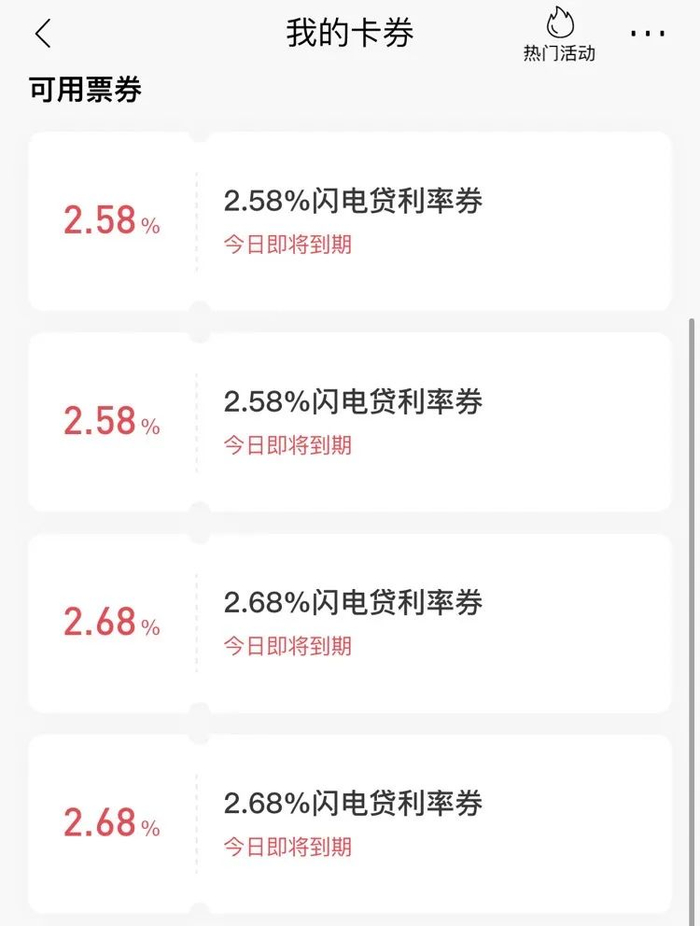The width and height of the screenshot is (700, 926).
Task: View the first 2.68%闪电贷利率券 coupon card
Action: tap(350, 623)
